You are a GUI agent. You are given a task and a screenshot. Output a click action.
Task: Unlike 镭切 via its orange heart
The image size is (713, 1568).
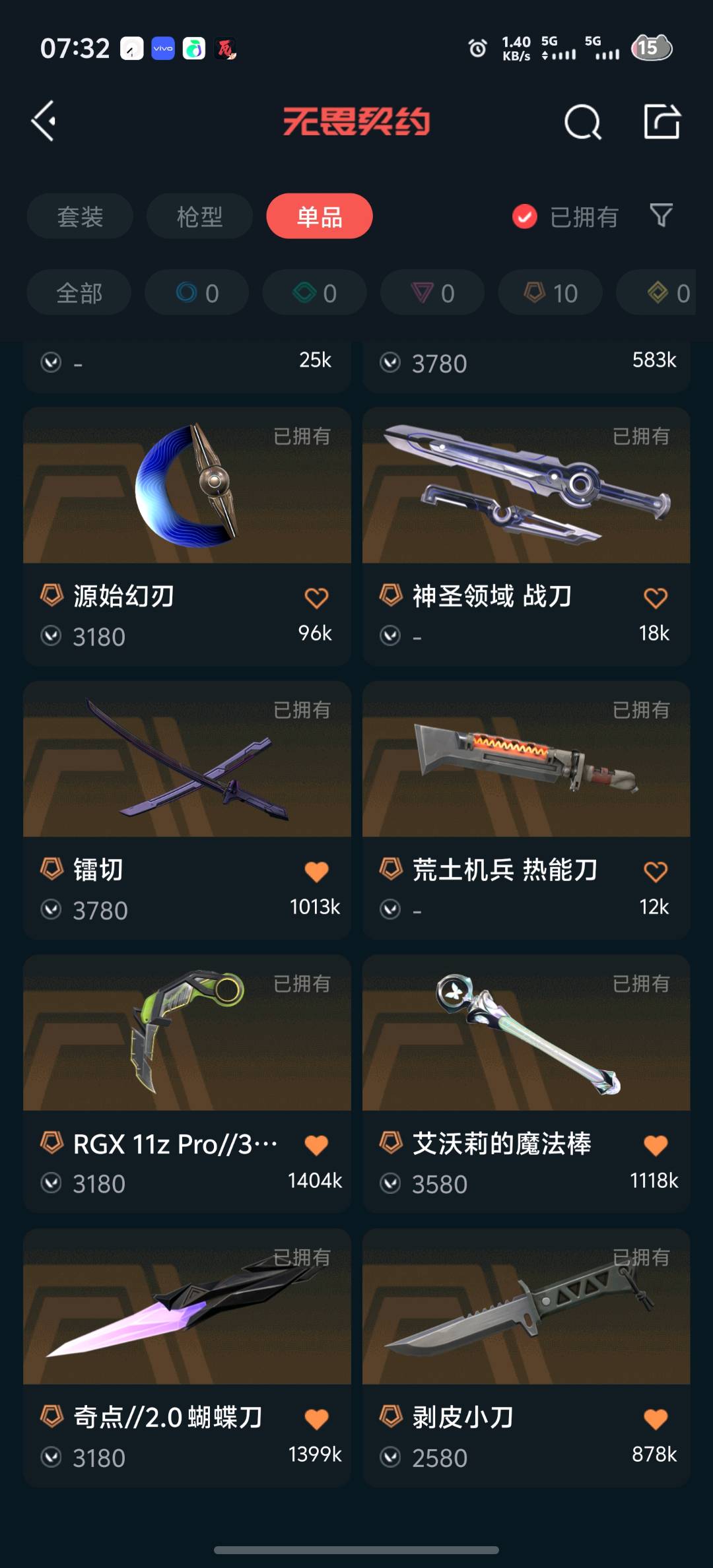(316, 872)
